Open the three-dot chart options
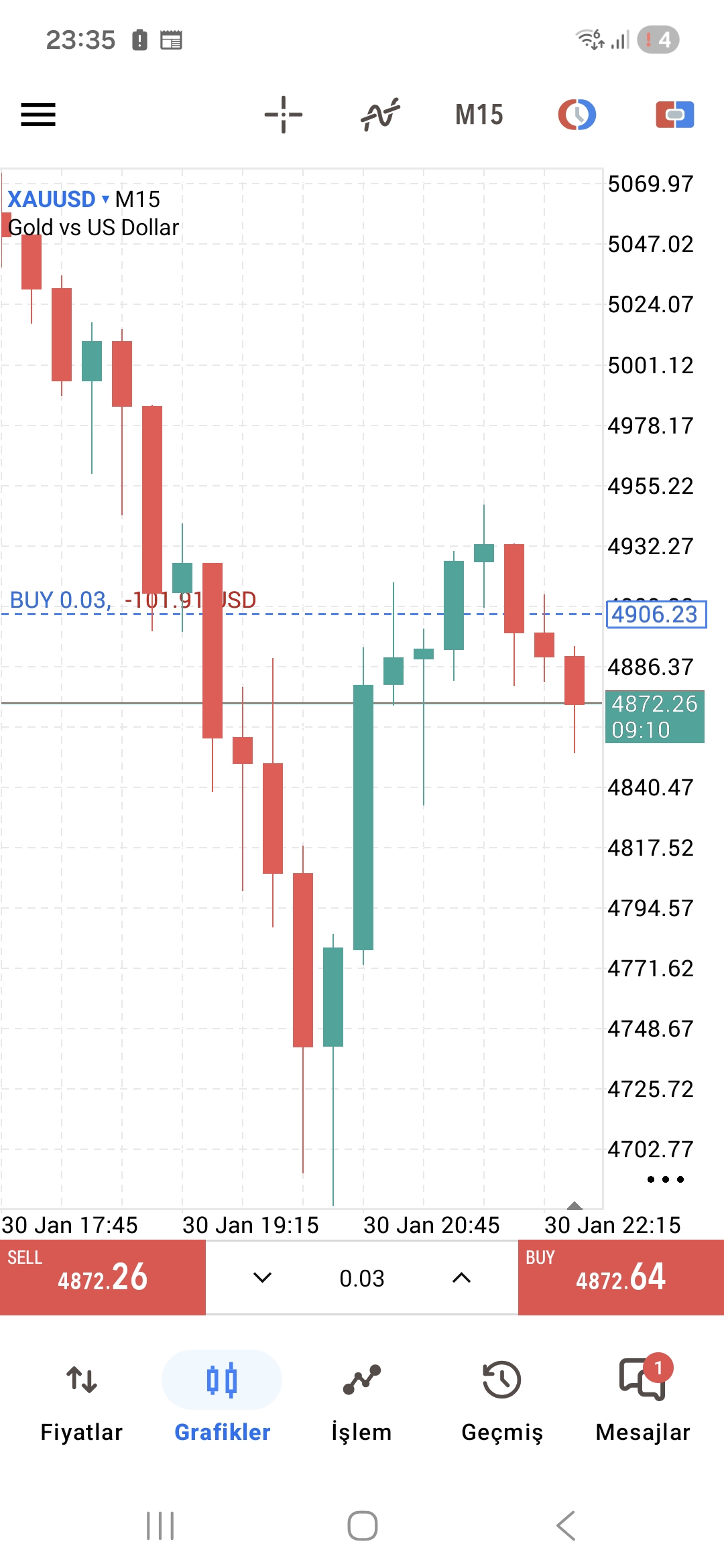Screen dimensions: 724x1568 tap(666, 1179)
